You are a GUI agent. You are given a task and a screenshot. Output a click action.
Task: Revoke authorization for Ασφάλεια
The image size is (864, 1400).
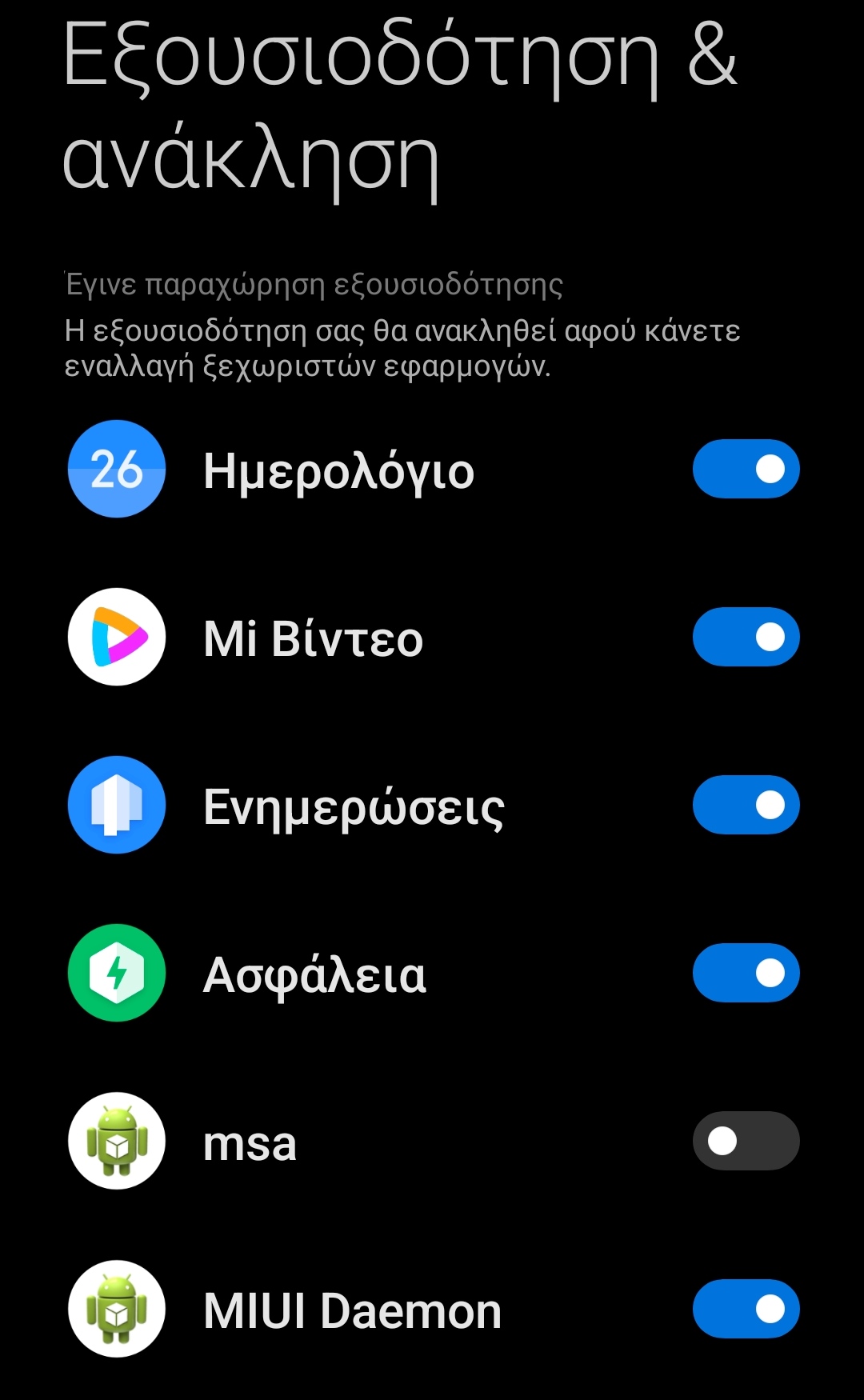746,973
